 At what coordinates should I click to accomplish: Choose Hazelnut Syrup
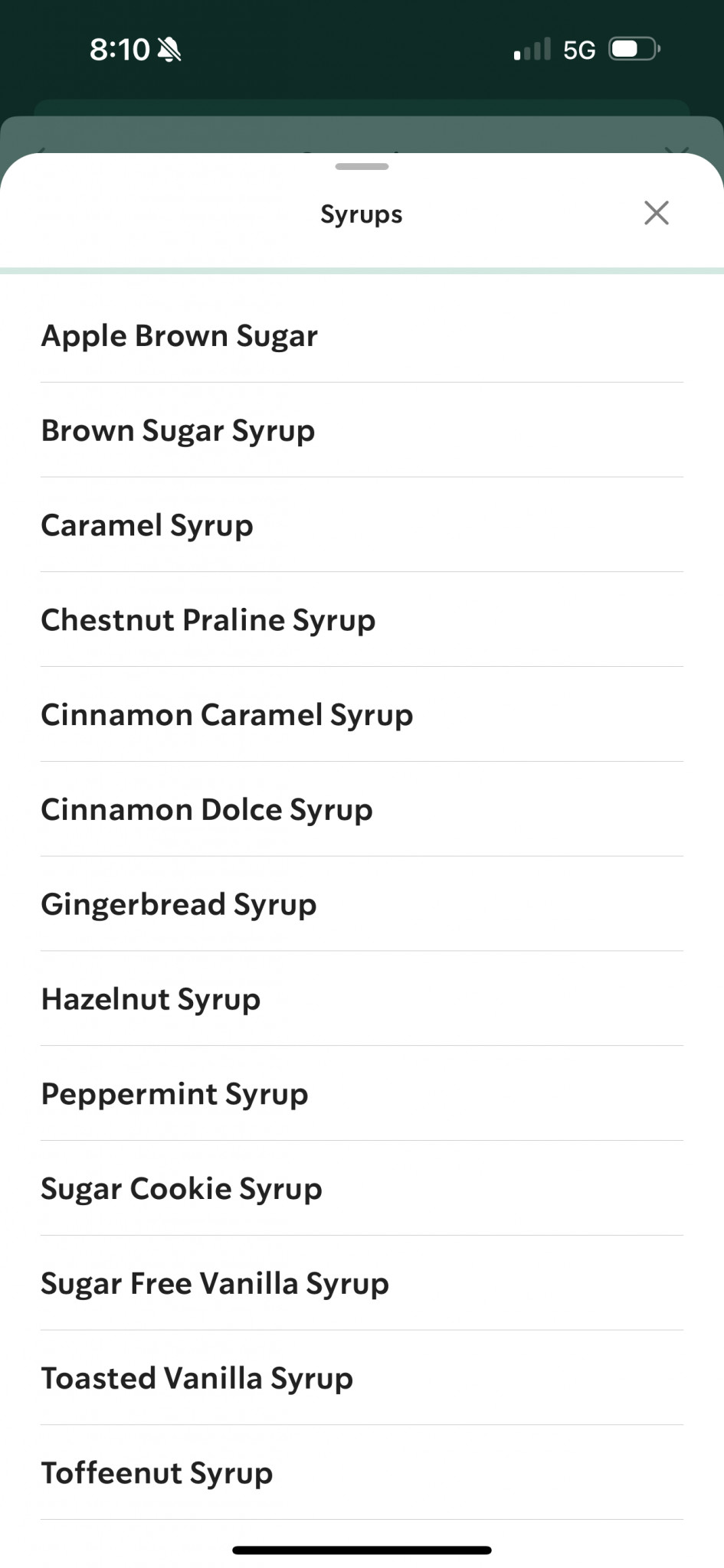(x=362, y=999)
